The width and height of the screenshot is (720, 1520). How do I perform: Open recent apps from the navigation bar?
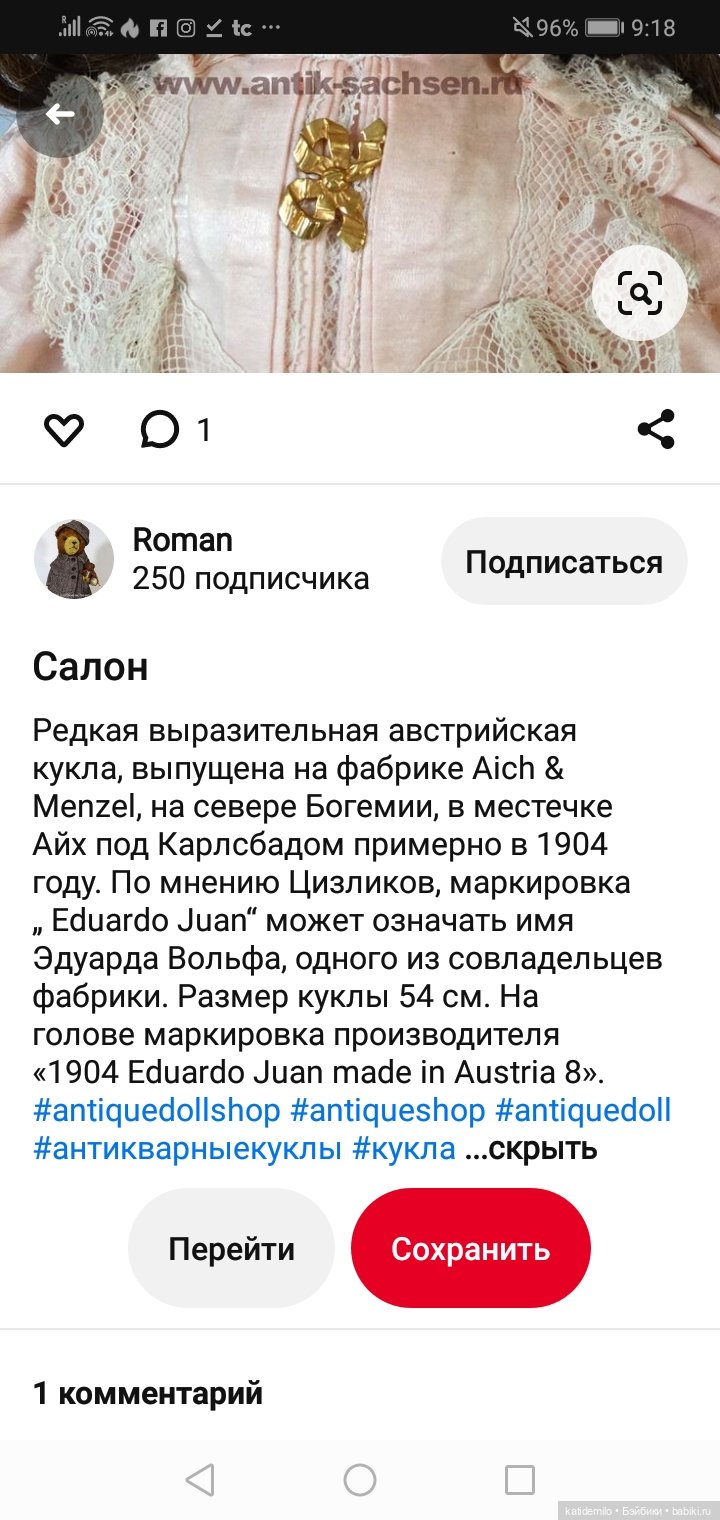(519, 1479)
